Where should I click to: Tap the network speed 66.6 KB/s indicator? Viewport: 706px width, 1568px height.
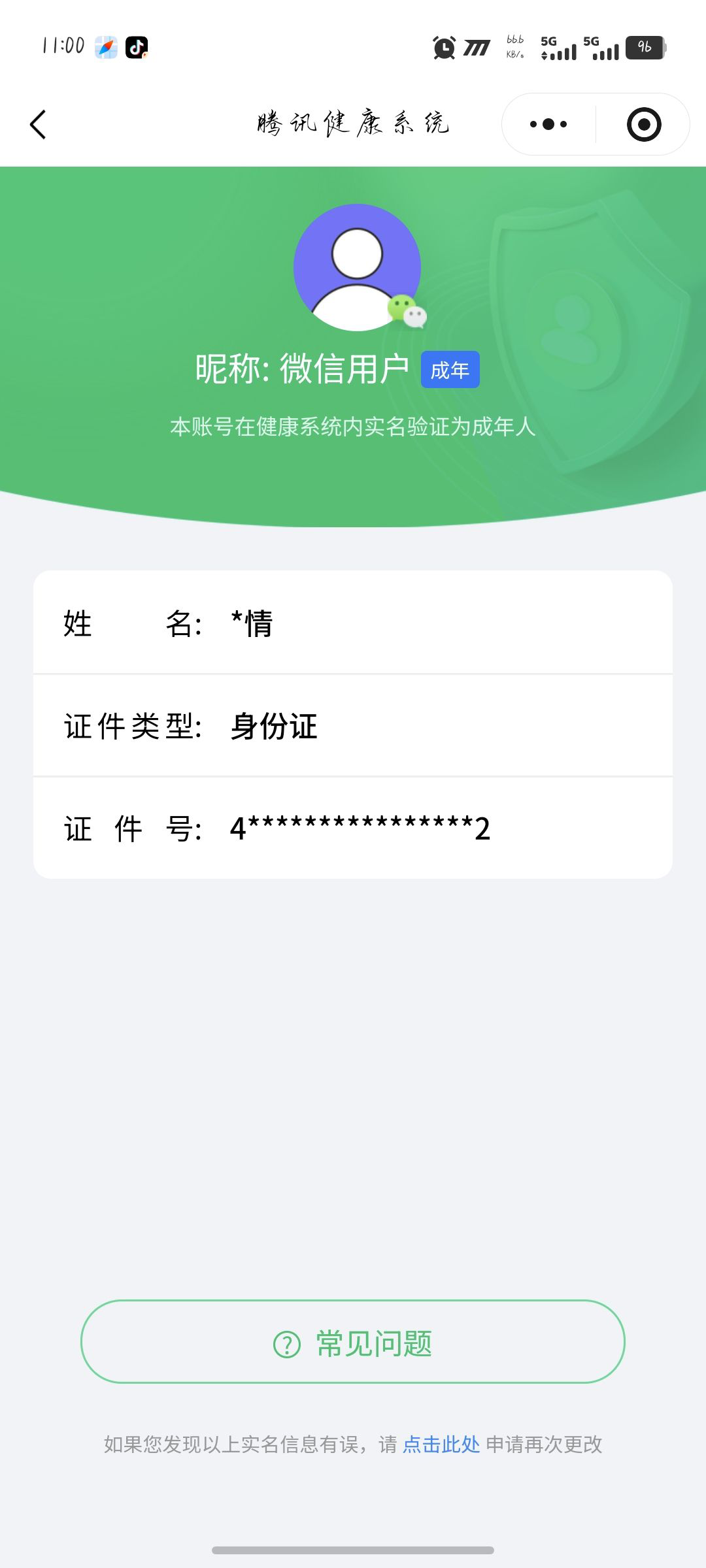pyautogui.click(x=514, y=47)
